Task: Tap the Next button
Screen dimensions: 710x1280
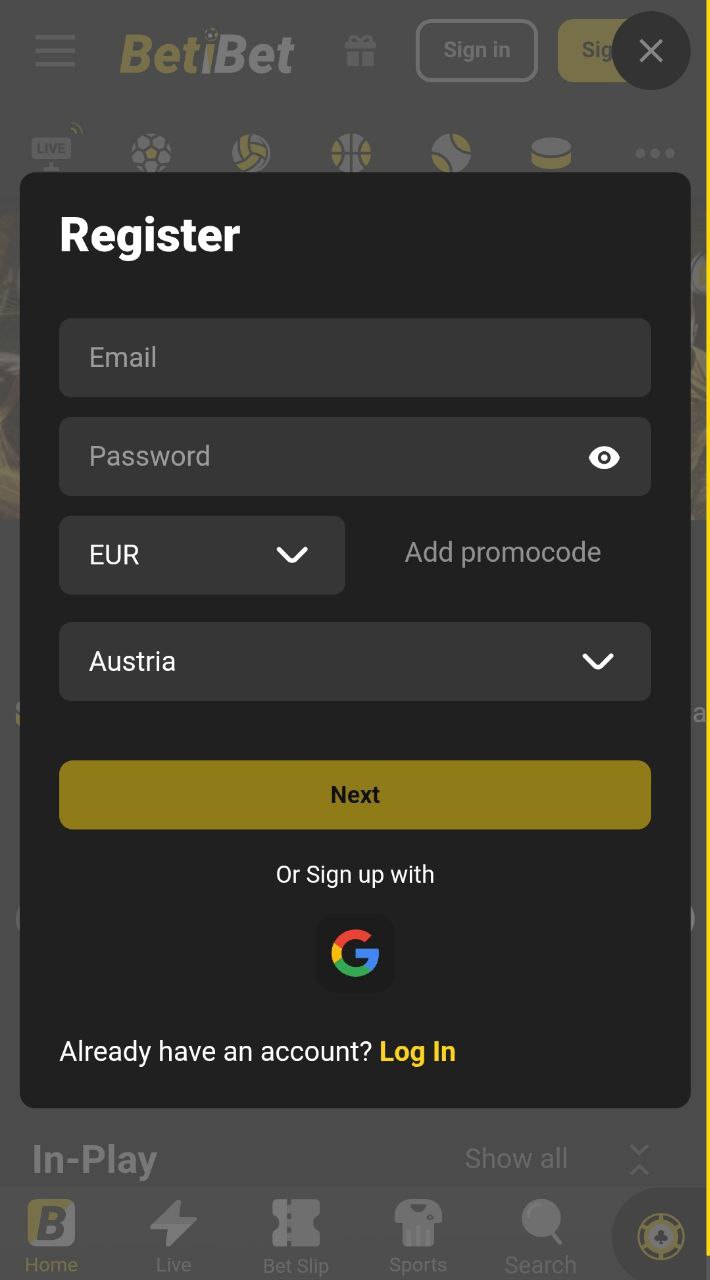Action: click(355, 795)
